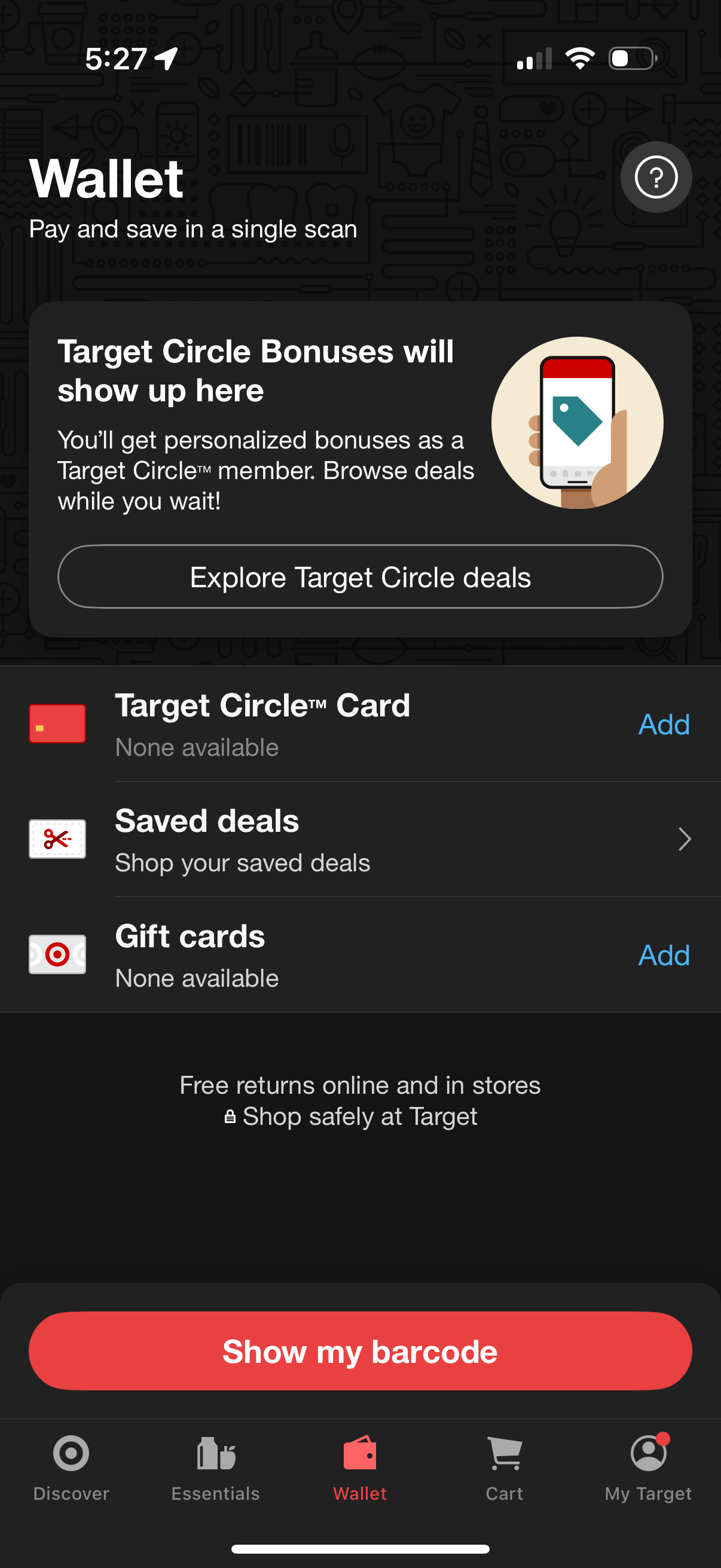Open the help question mark icon

coord(655,177)
